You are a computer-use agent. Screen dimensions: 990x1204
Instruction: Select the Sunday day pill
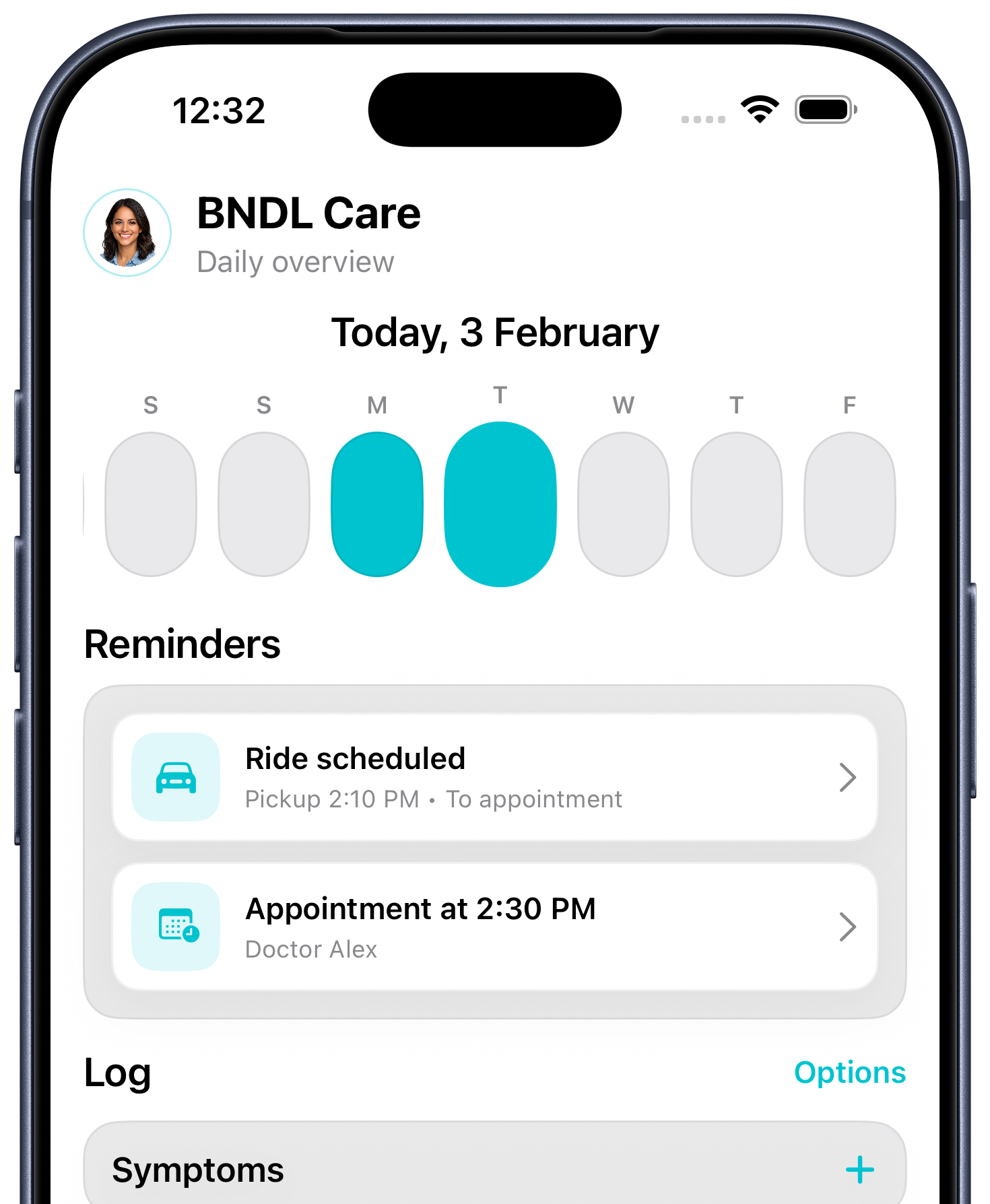(264, 504)
